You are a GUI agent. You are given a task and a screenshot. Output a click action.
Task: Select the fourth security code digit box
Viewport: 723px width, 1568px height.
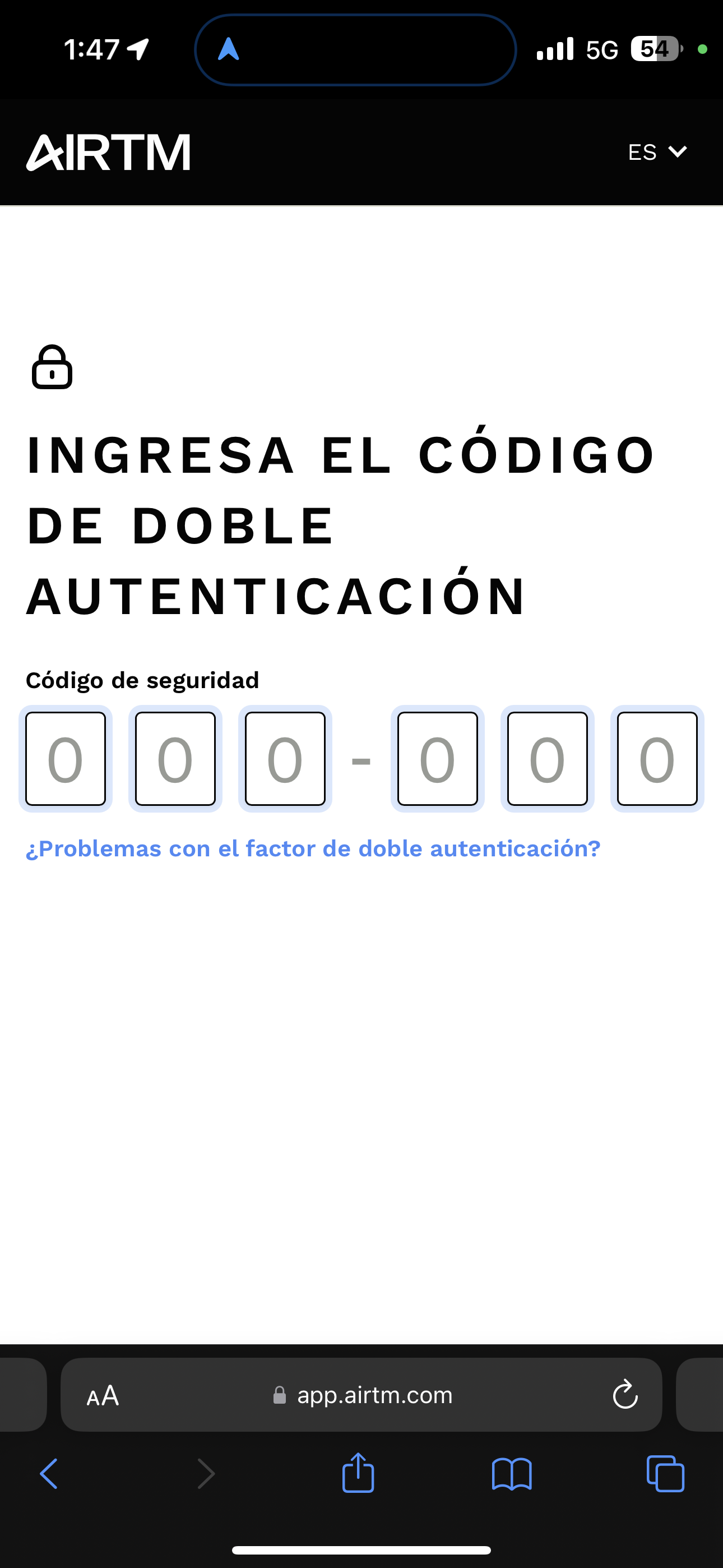[438, 758]
